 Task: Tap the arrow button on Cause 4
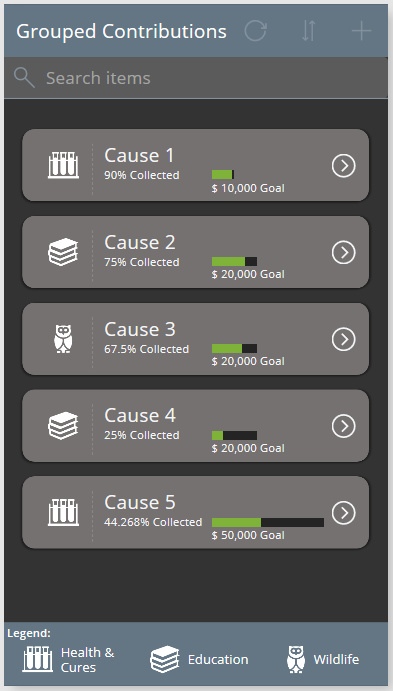pyautogui.click(x=344, y=426)
